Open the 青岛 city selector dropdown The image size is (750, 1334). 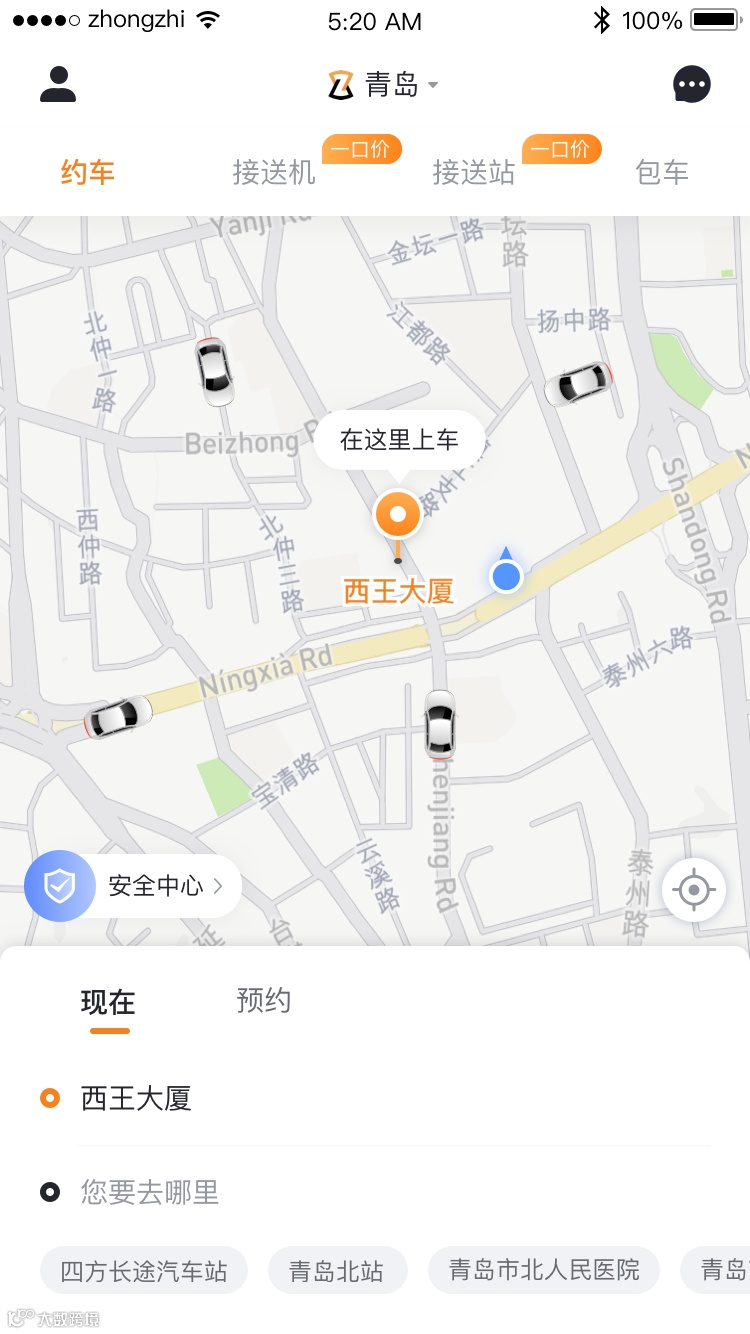(x=385, y=85)
